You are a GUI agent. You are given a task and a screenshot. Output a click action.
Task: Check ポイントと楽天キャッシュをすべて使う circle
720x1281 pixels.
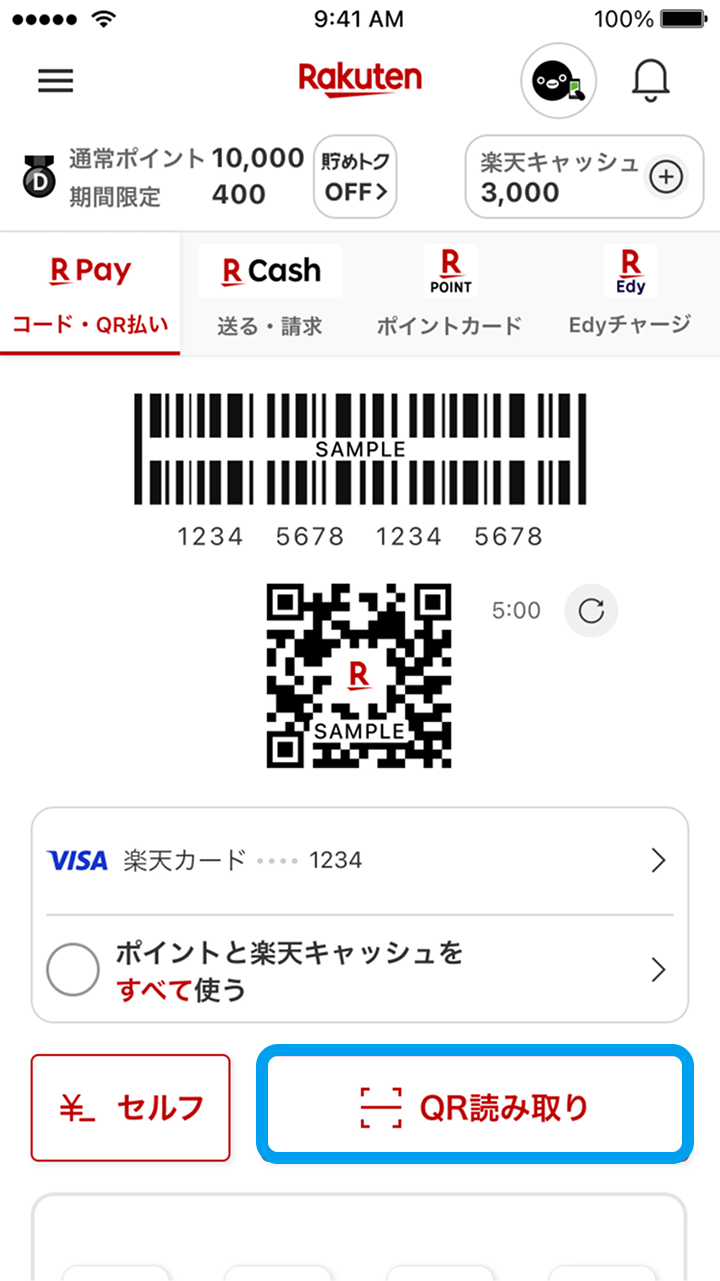73,969
